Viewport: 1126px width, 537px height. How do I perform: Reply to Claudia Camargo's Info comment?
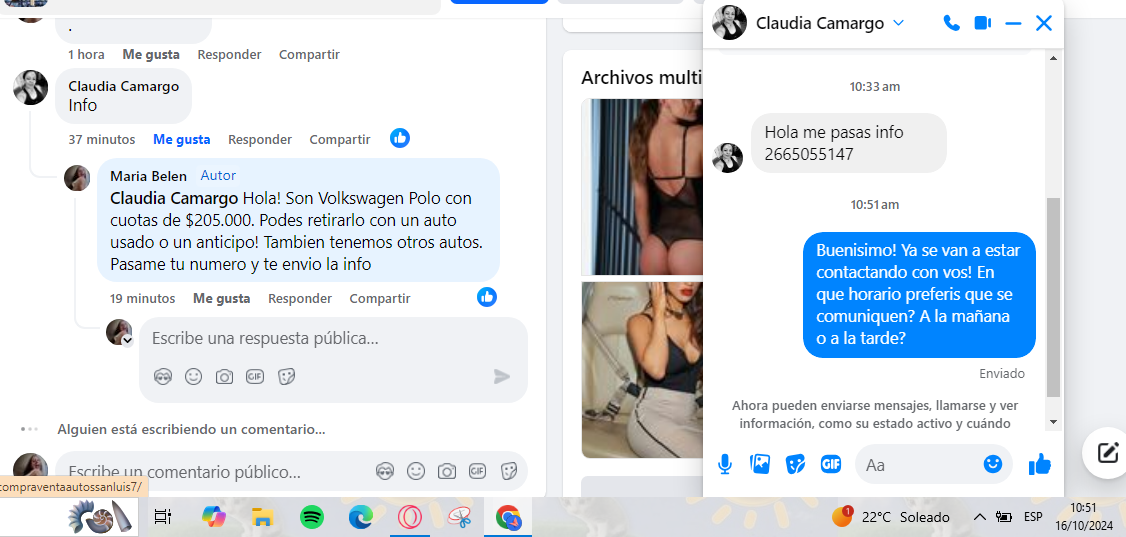260,140
